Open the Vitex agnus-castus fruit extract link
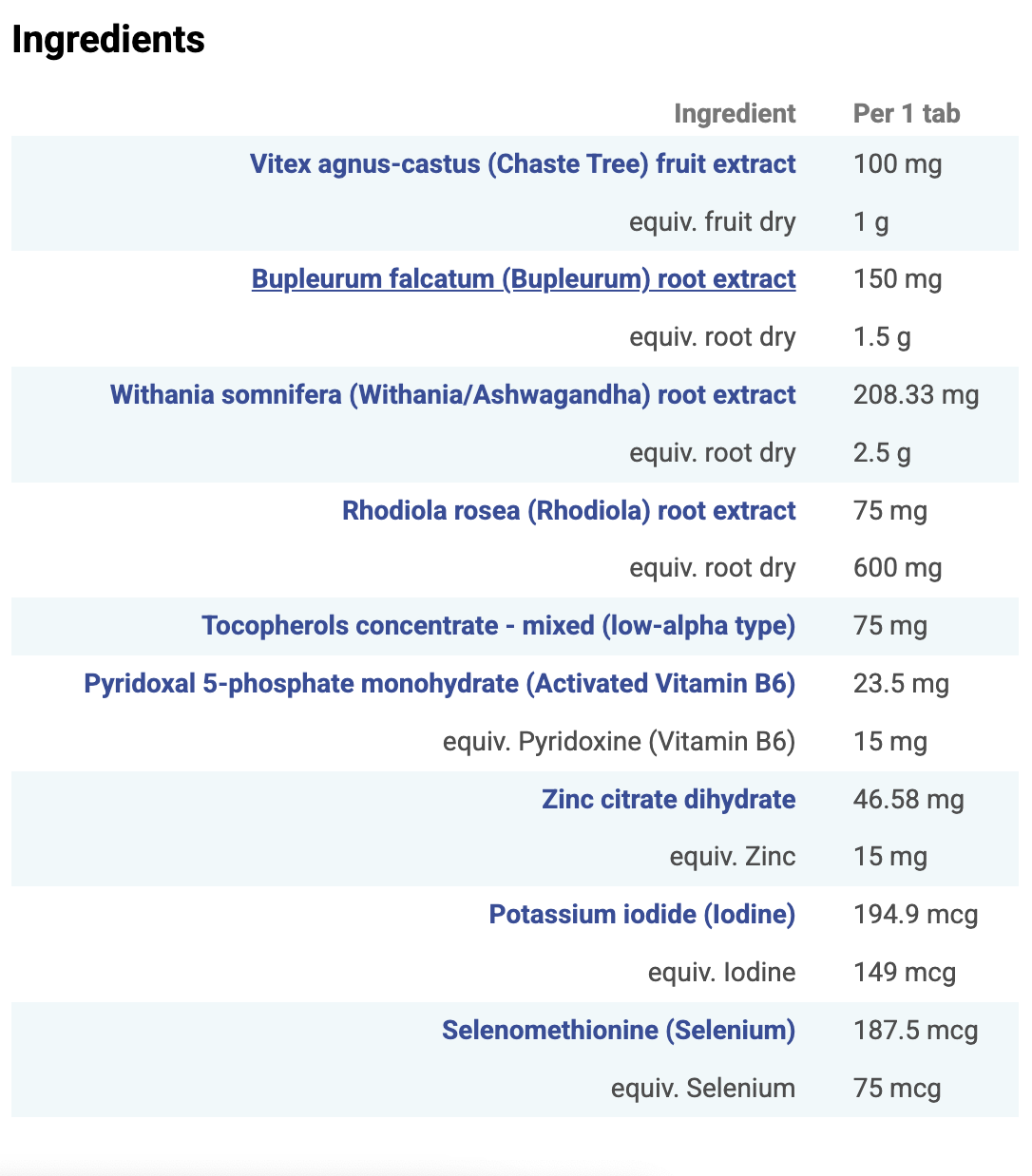The image size is (1032, 1176). click(x=523, y=164)
